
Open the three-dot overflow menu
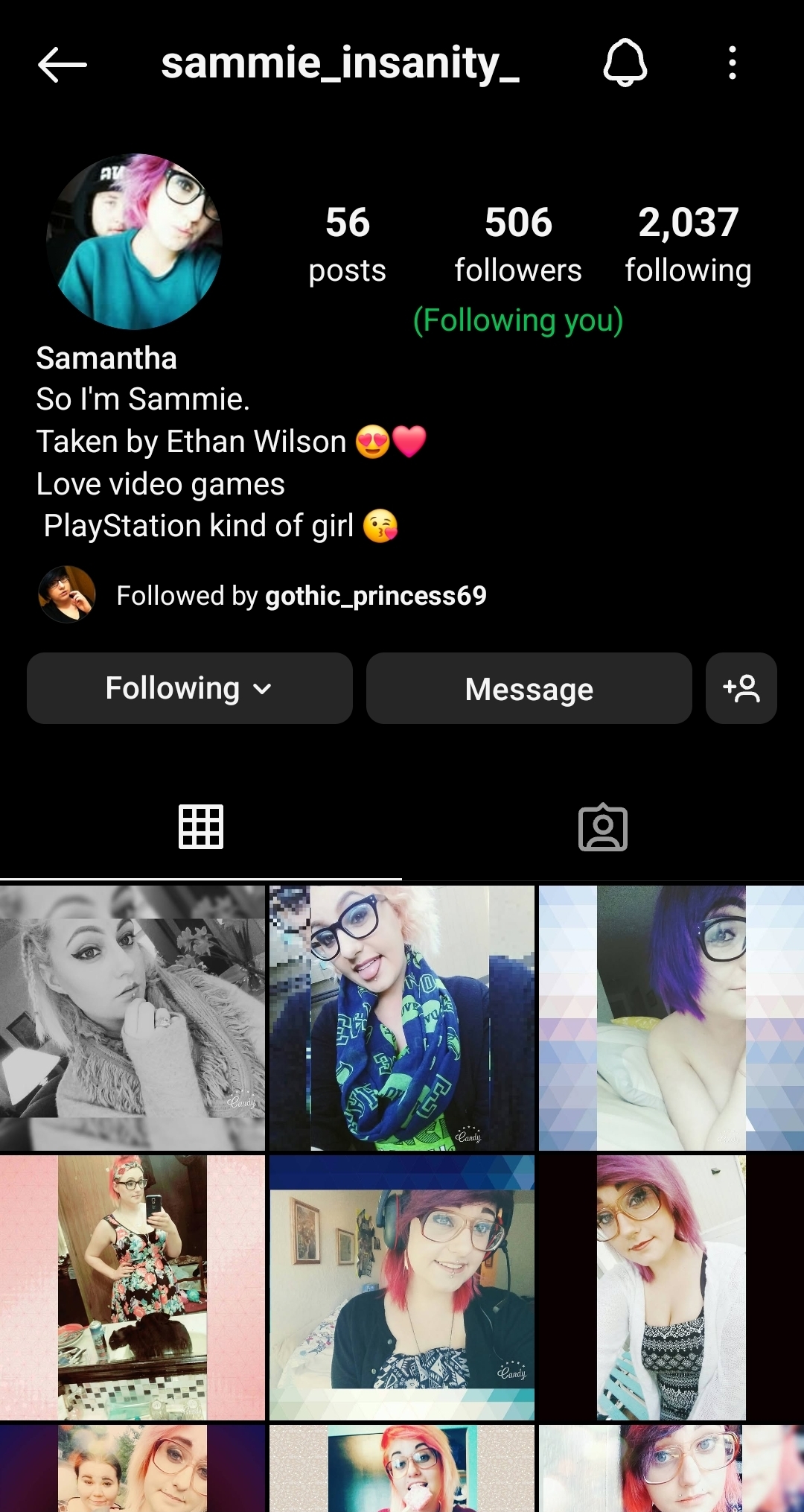[x=733, y=63]
